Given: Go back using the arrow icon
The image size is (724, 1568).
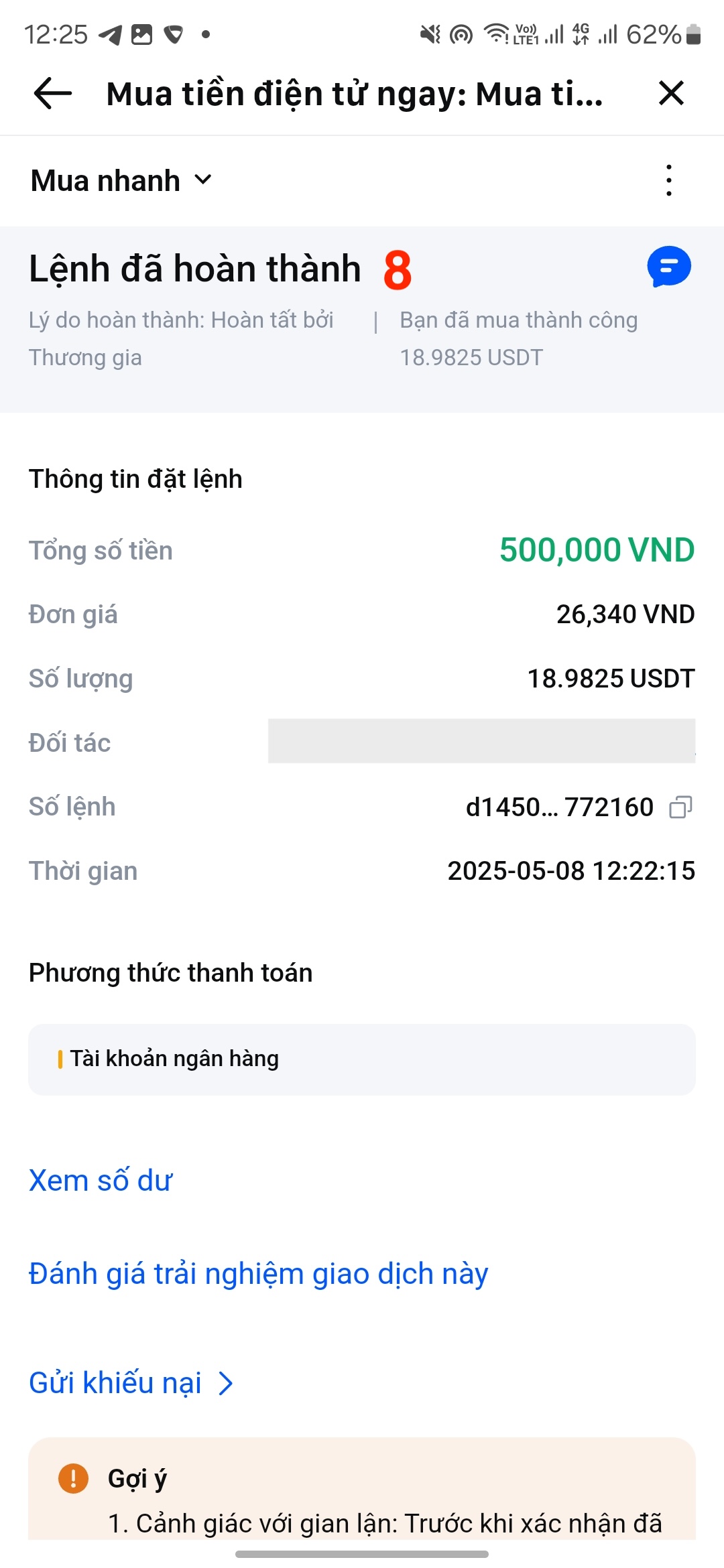Looking at the screenshot, I should click(53, 93).
